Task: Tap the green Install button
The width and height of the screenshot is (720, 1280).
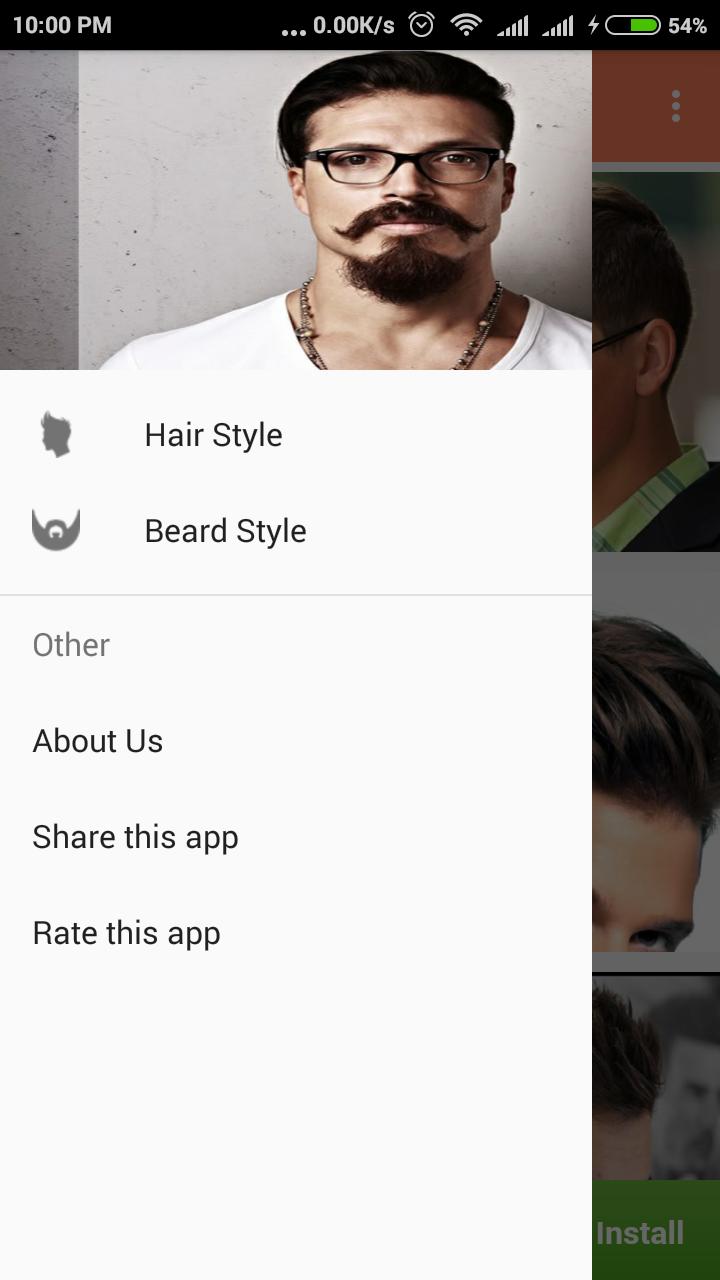Action: click(x=642, y=1232)
